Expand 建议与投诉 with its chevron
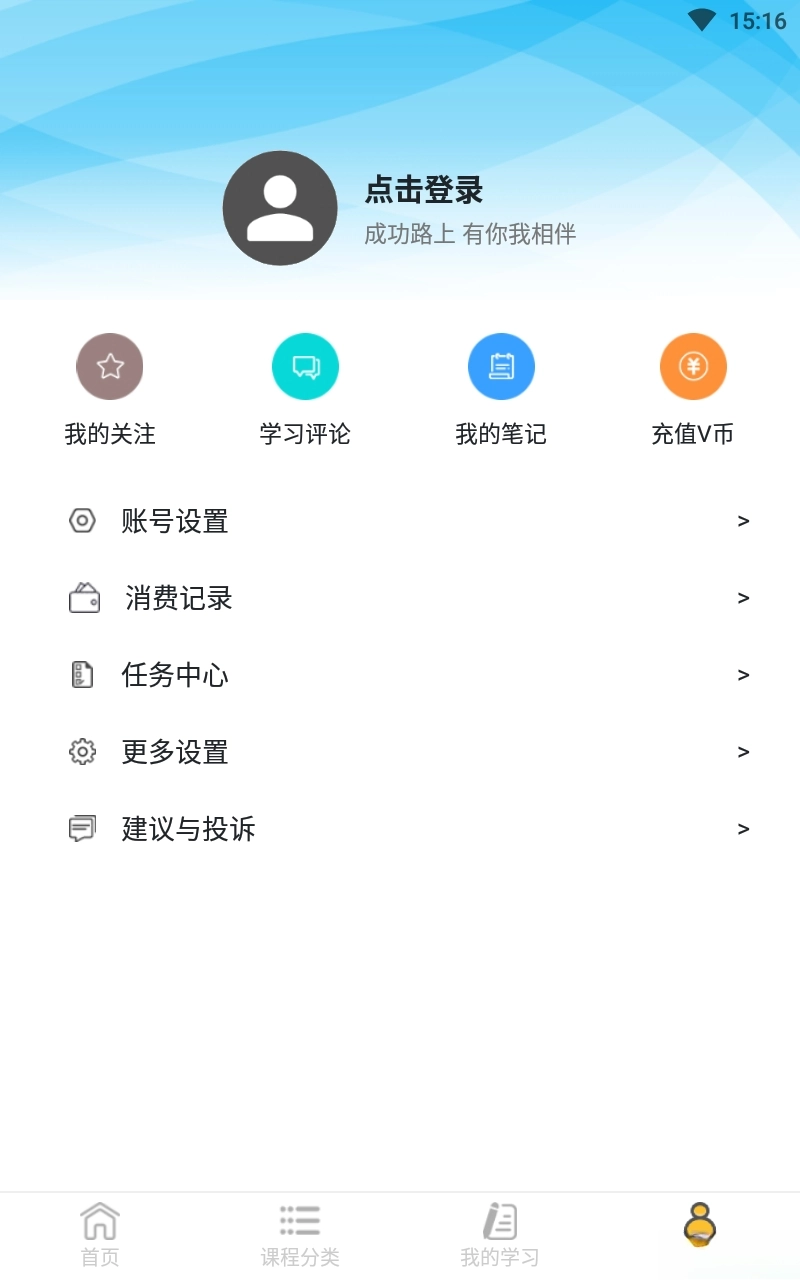The image size is (800, 1280). [742, 828]
